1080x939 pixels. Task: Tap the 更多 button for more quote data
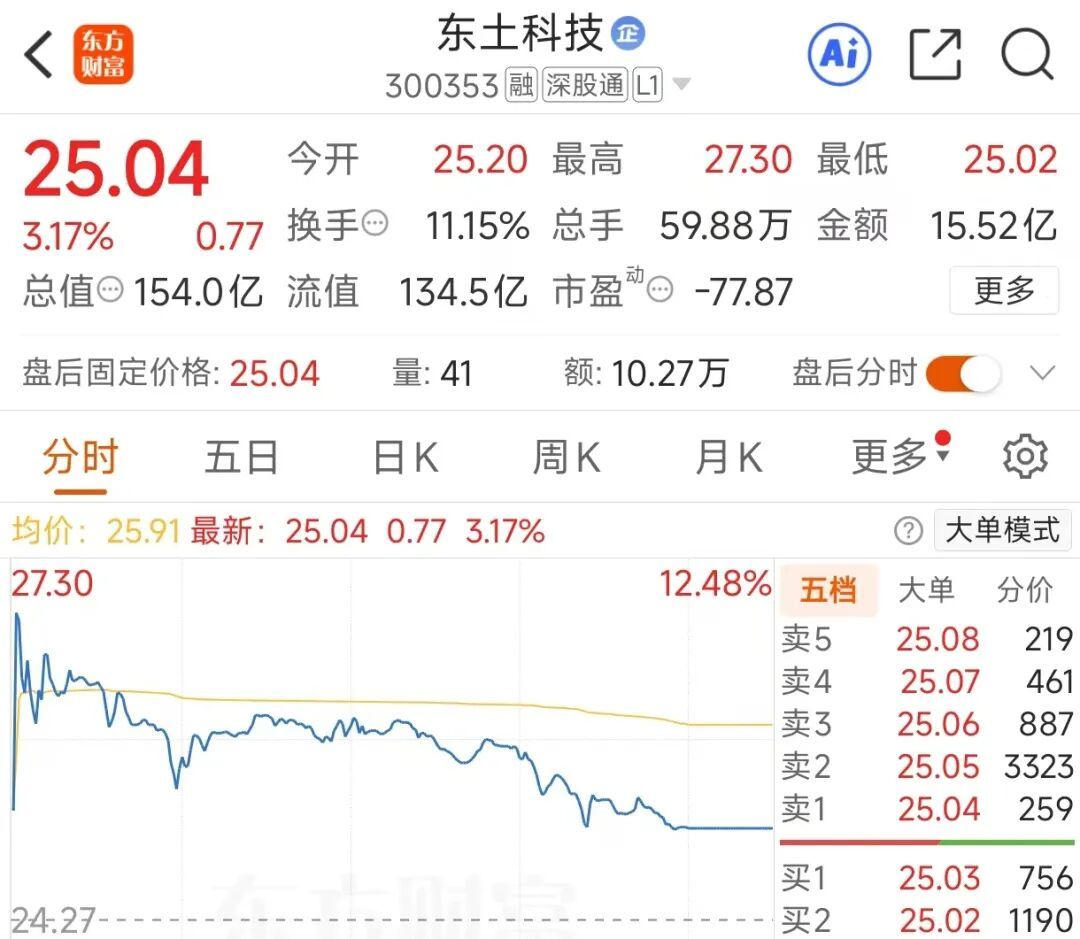point(1003,291)
